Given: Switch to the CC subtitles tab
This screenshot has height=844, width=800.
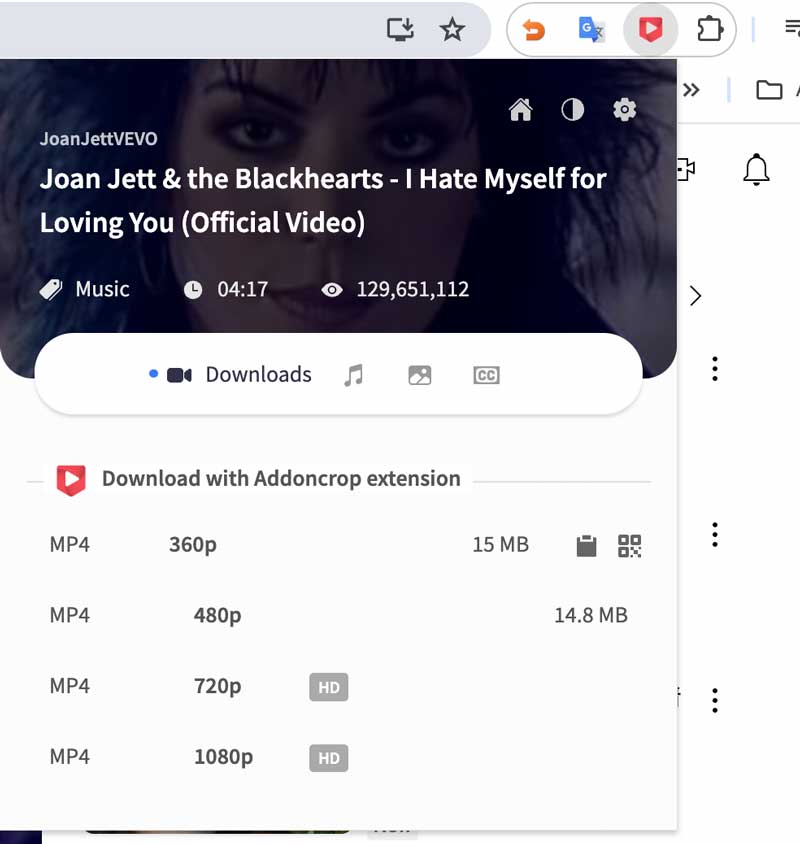Looking at the screenshot, I should 486,375.
